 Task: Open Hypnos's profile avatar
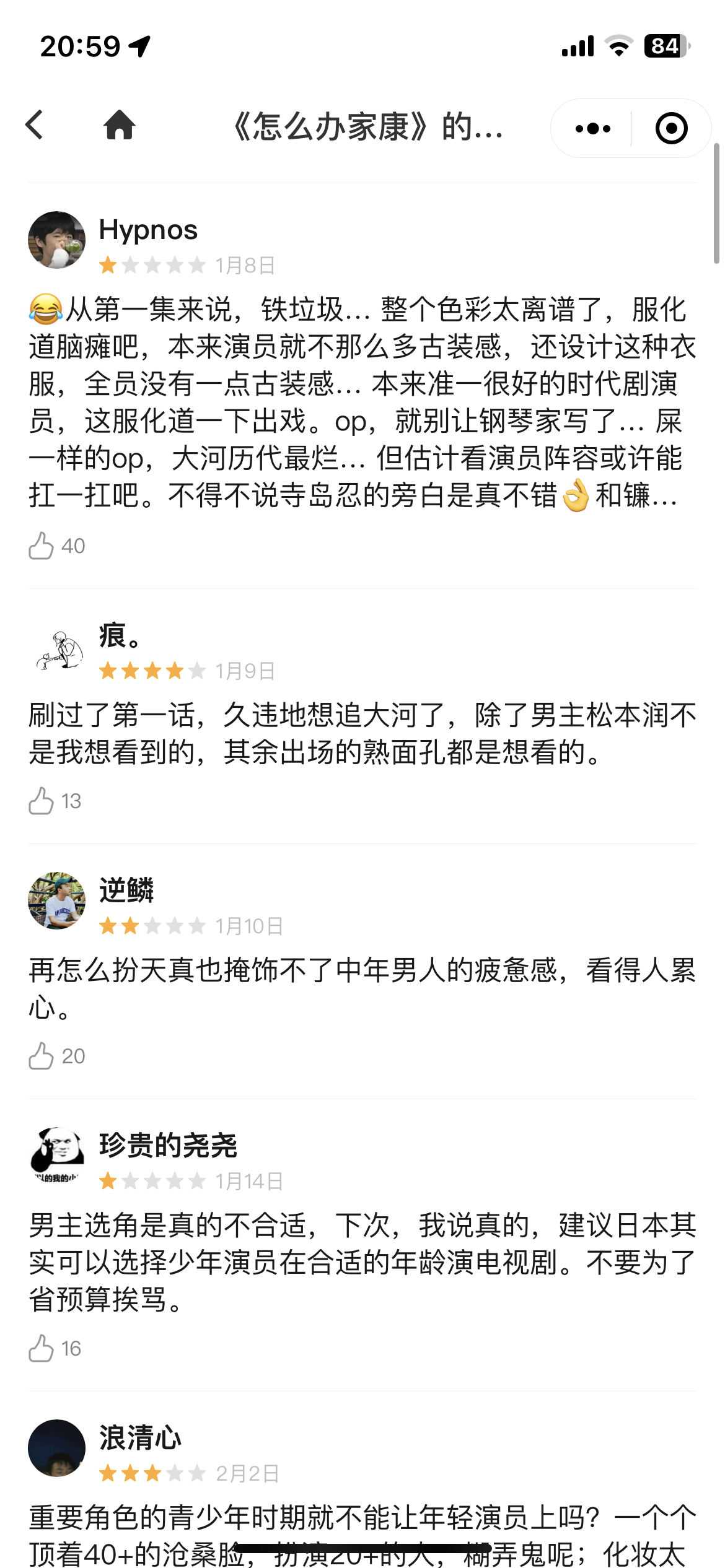pos(56,240)
